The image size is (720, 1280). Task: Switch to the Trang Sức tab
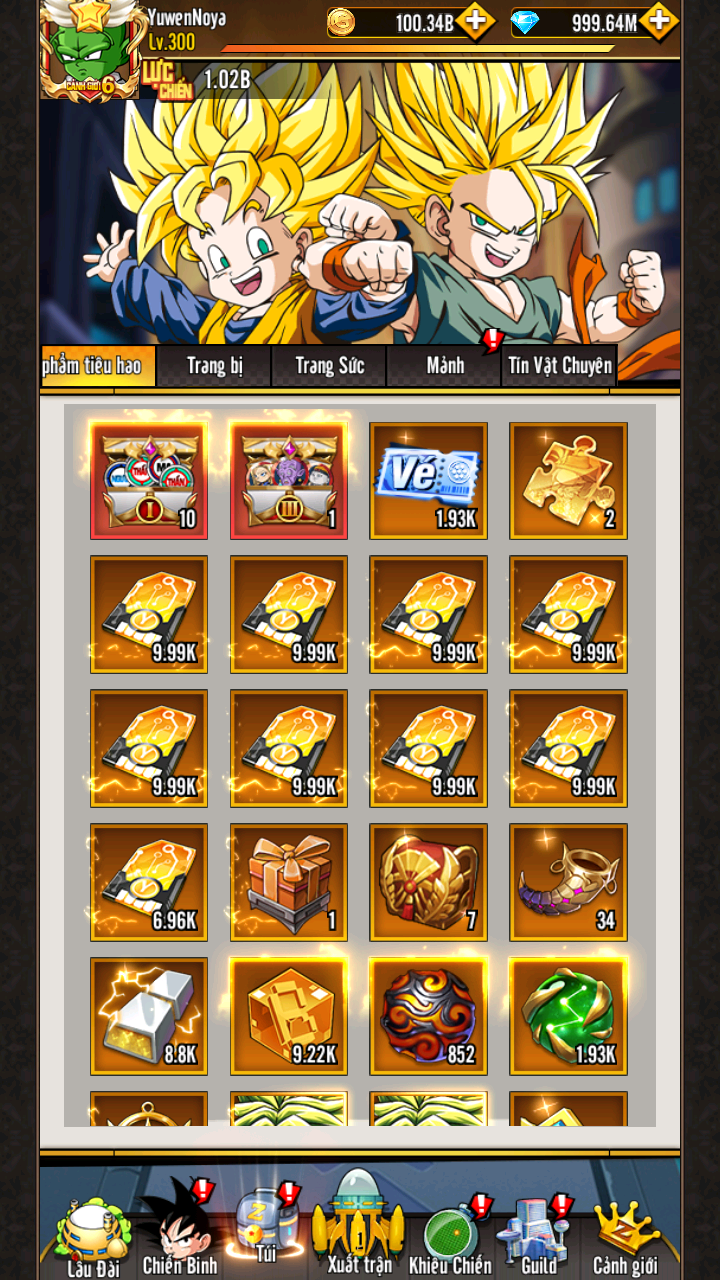coord(329,366)
